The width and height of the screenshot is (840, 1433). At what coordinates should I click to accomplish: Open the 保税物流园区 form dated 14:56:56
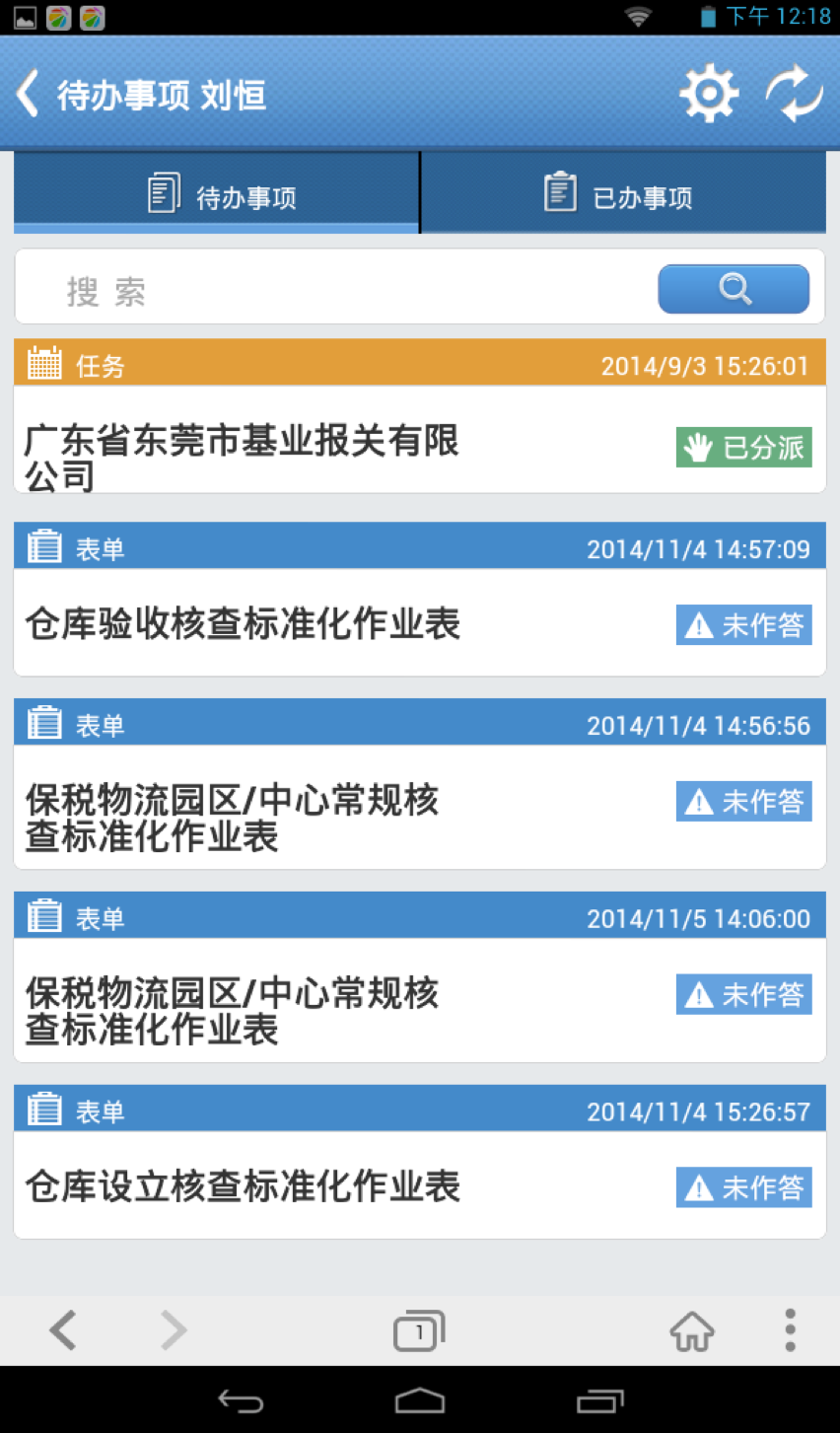[420, 784]
